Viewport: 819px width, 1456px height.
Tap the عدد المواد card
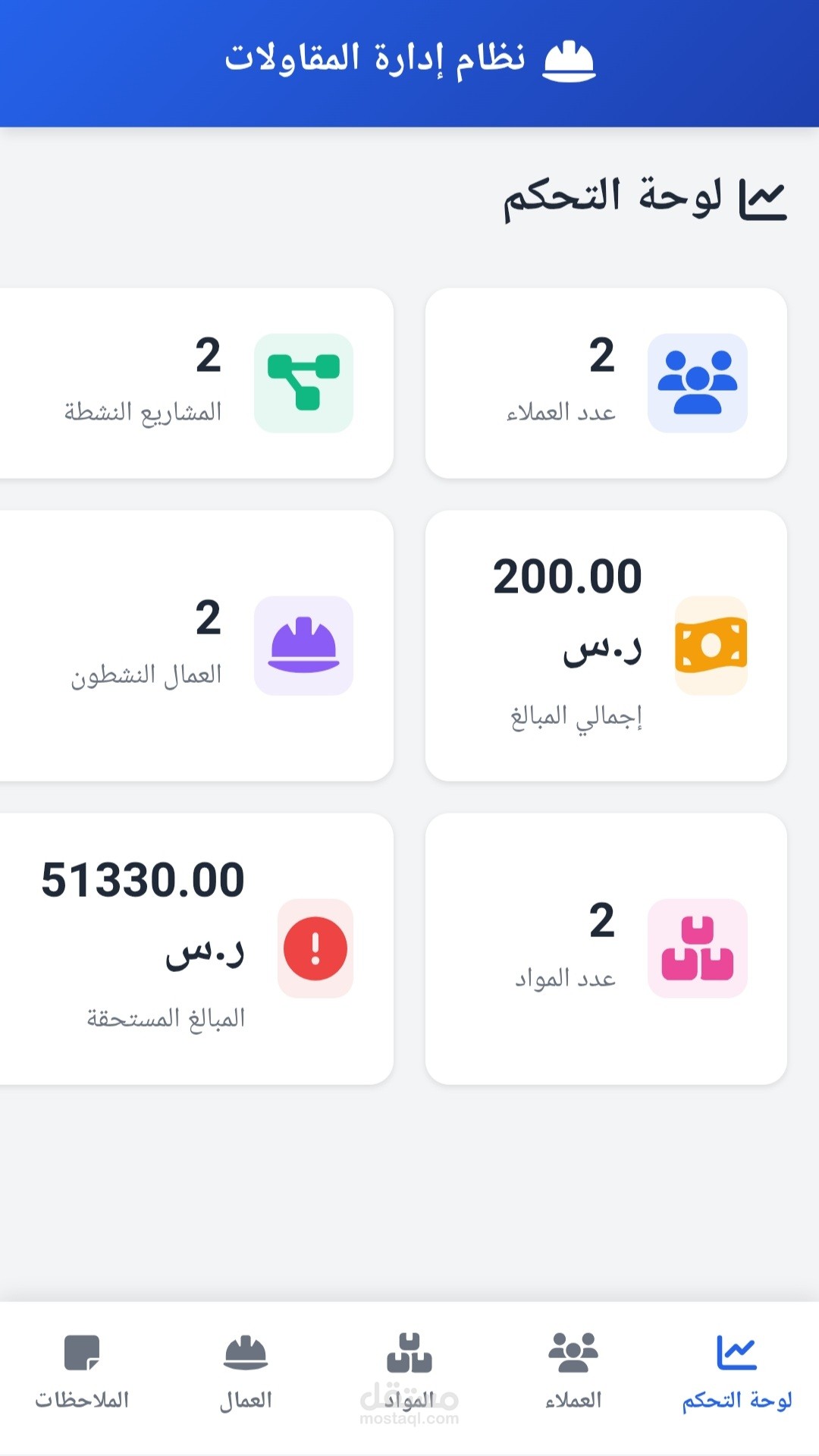pyautogui.click(x=606, y=948)
